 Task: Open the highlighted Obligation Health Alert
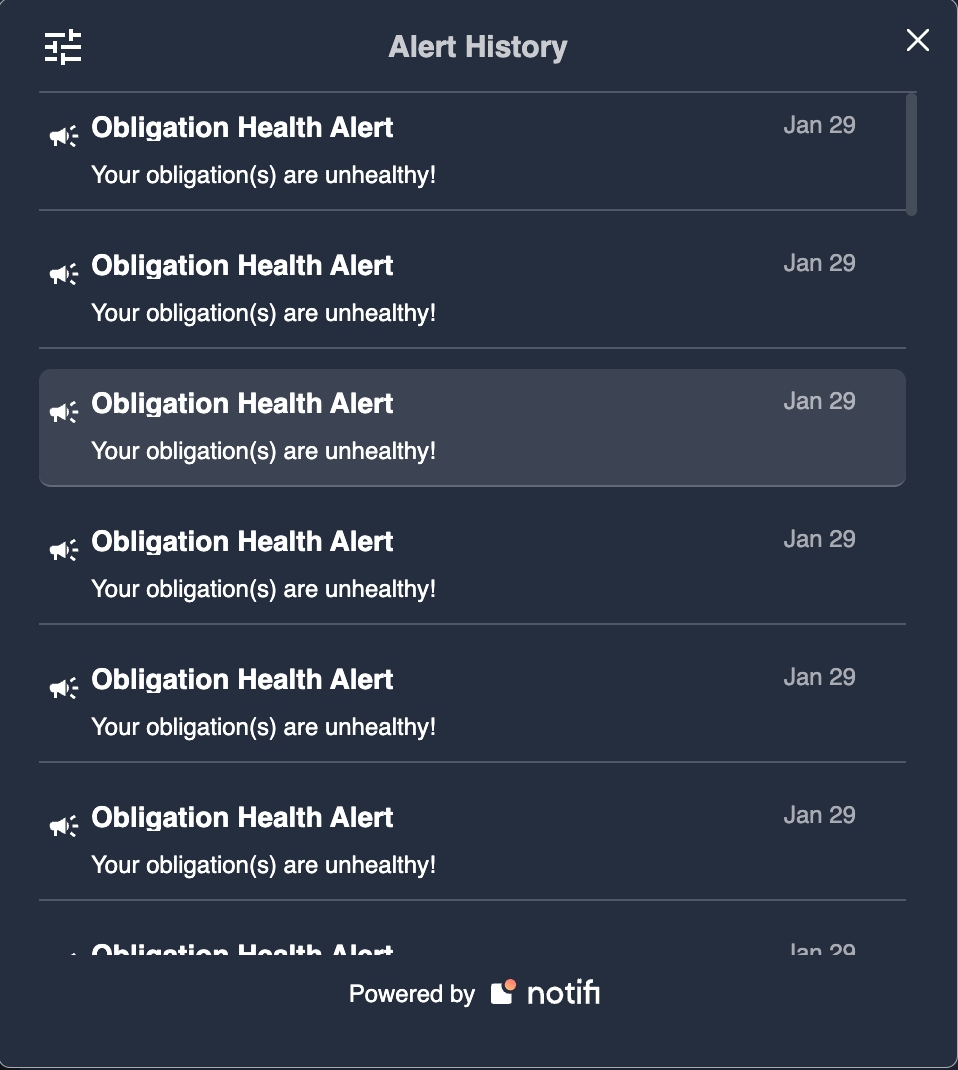click(471, 427)
